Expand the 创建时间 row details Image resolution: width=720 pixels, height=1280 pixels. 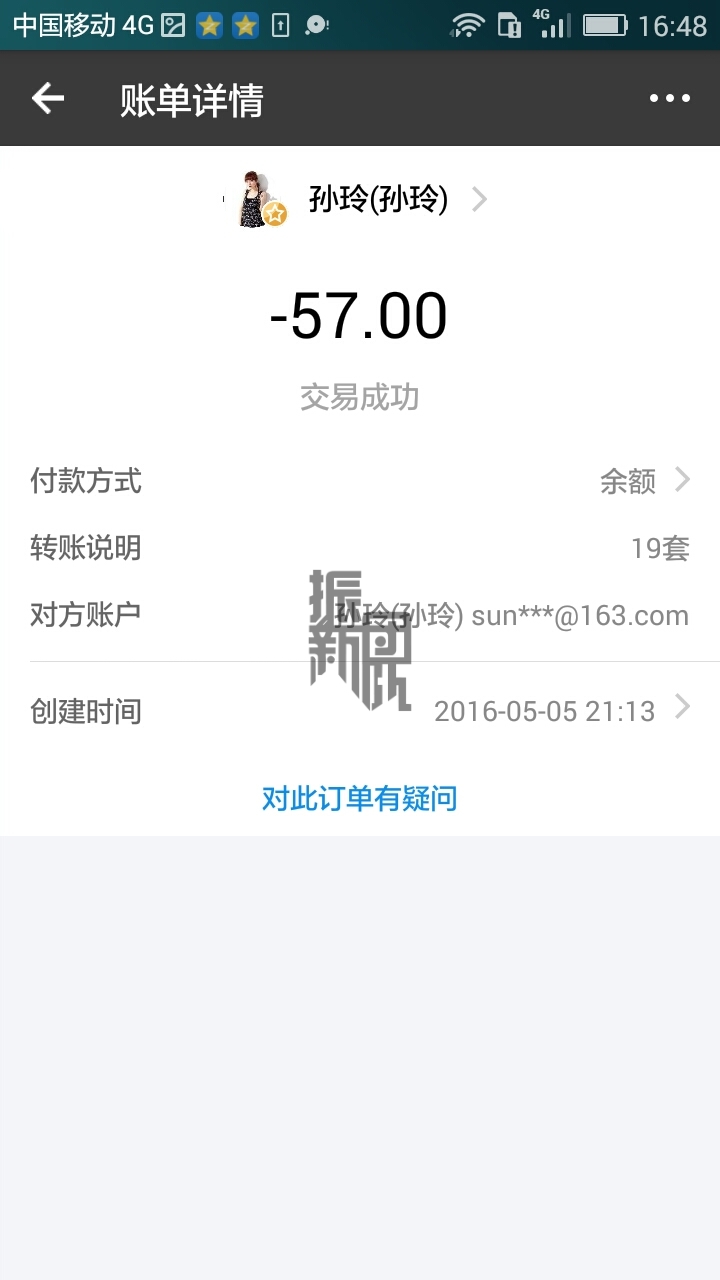tap(360, 710)
